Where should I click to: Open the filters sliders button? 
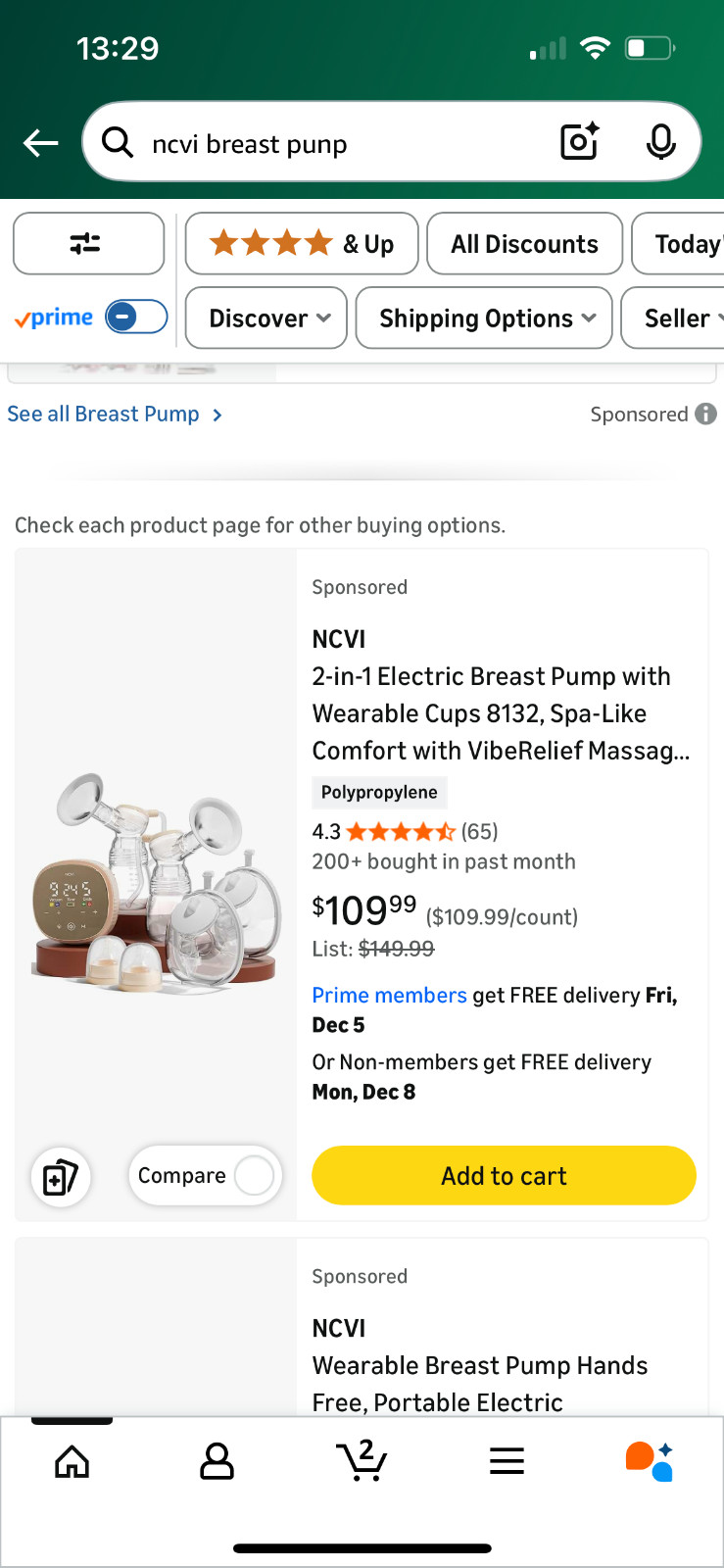point(88,244)
